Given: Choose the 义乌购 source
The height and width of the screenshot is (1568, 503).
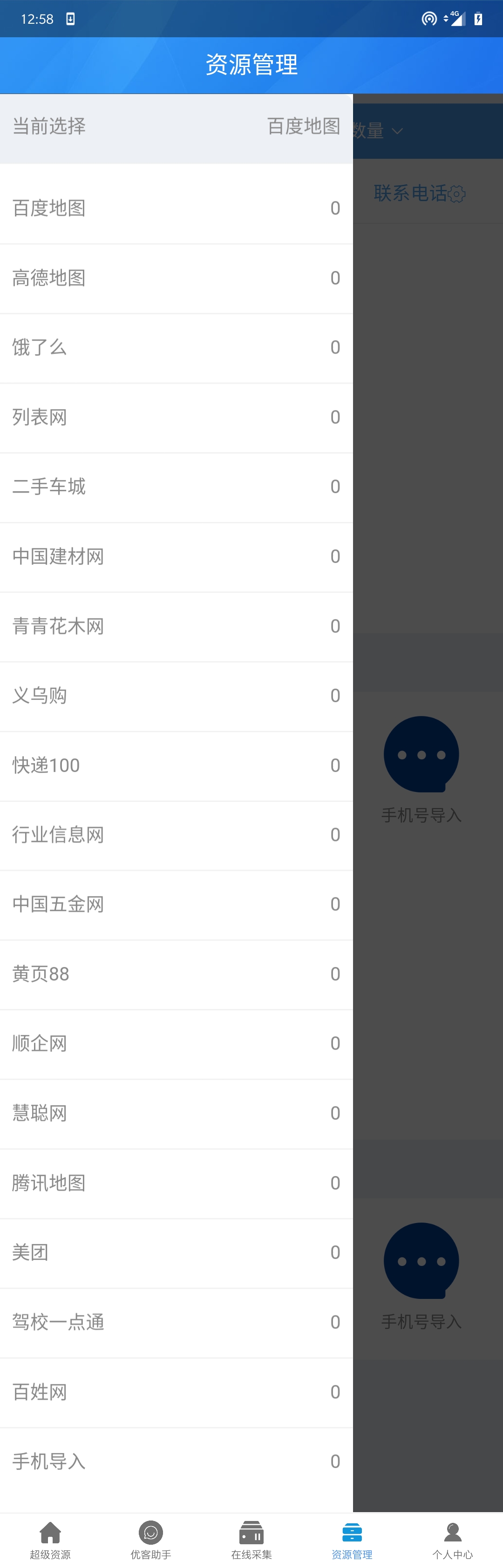Looking at the screenshot, I should coord(176,696).
